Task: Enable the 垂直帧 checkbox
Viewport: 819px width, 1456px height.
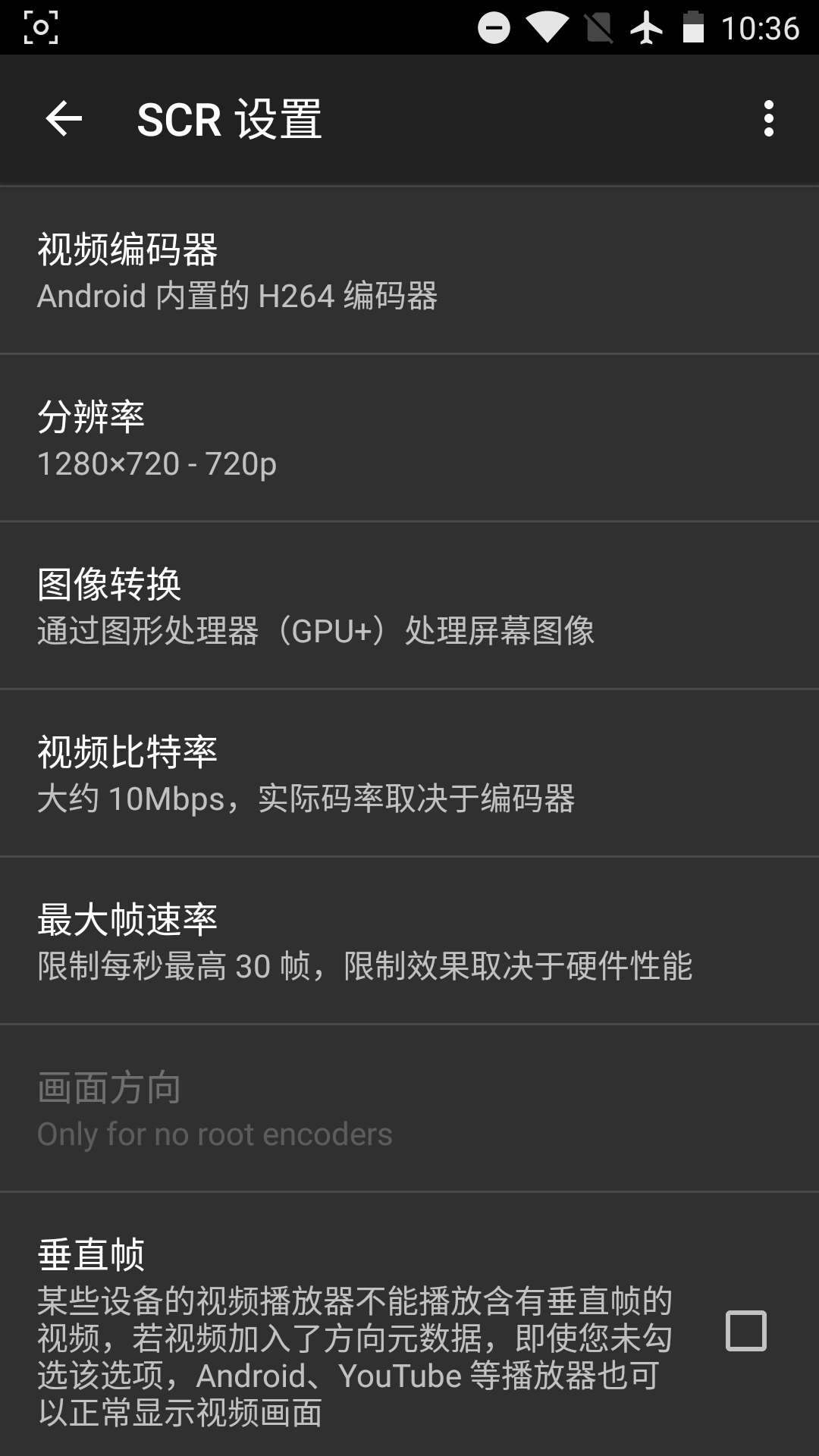Action: [746, 1330]
